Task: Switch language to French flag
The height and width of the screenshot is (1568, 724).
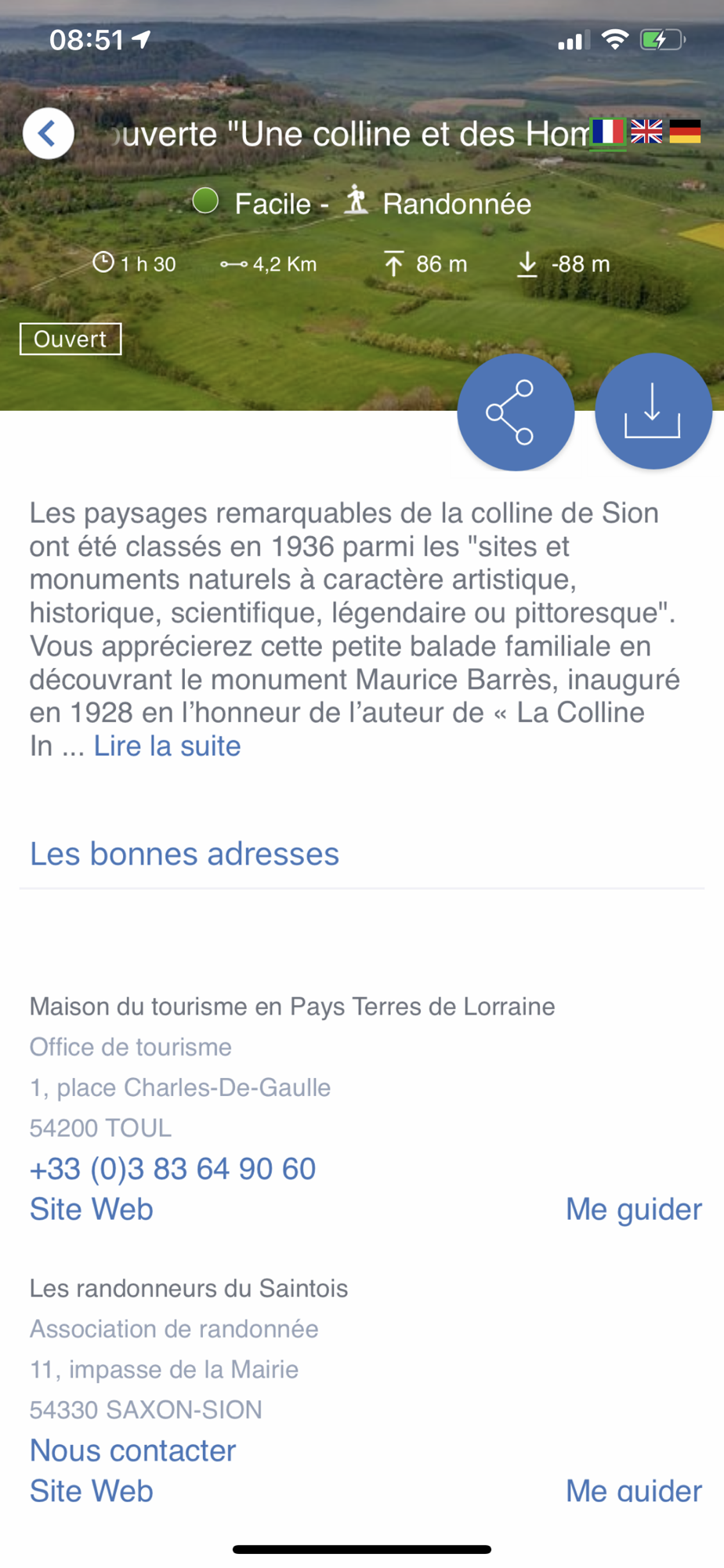Action: 608,132
